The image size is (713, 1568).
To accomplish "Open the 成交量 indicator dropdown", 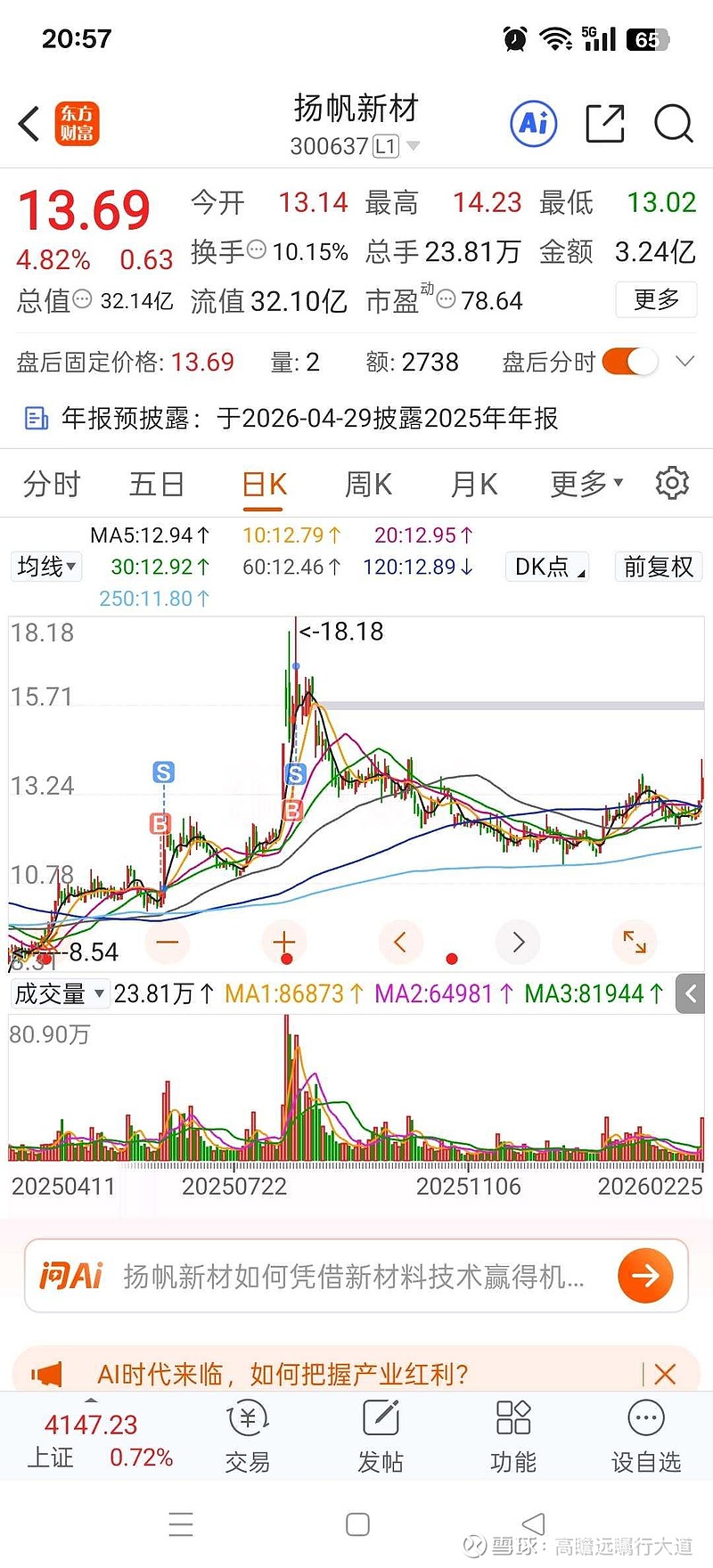I will 60,993.
